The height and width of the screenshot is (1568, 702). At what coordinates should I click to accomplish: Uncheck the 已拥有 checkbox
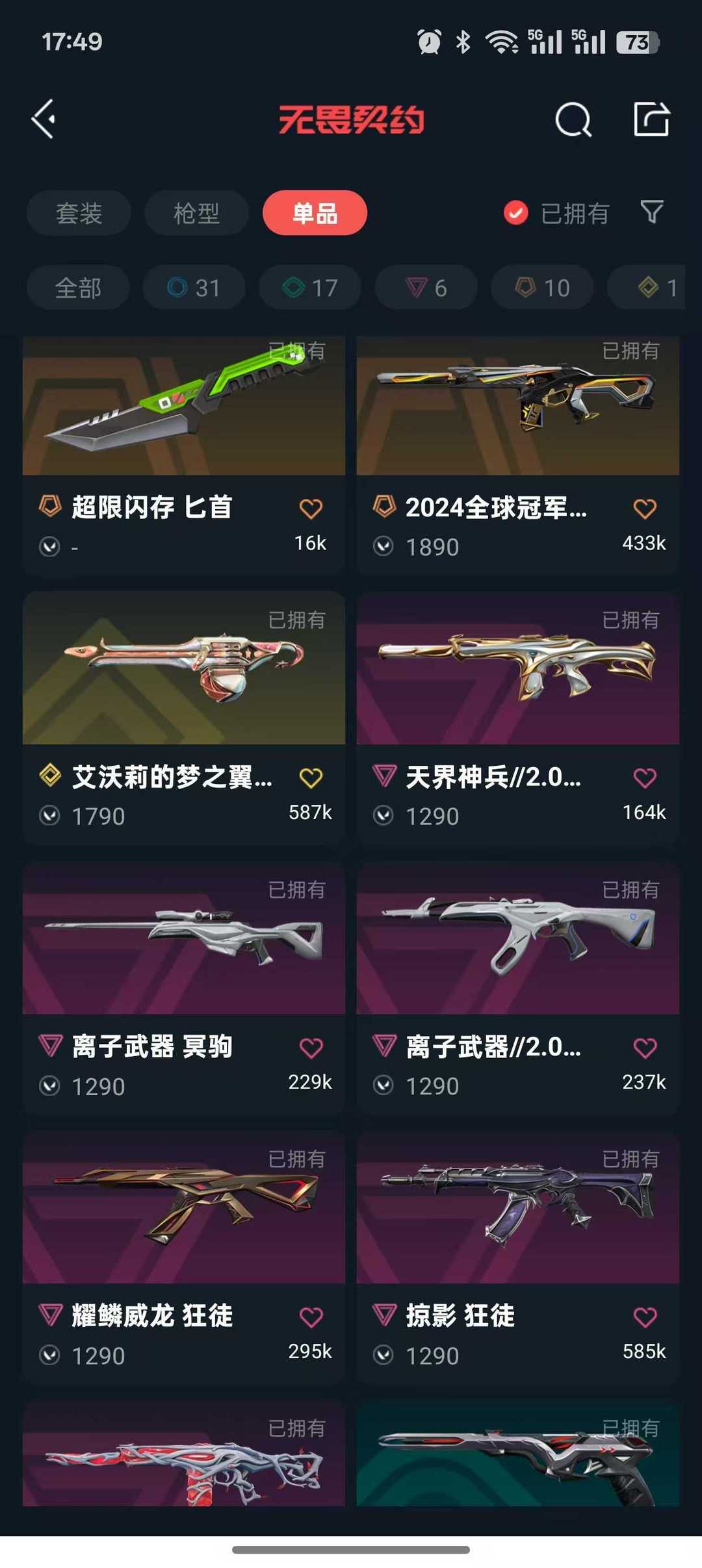point(516,213)
